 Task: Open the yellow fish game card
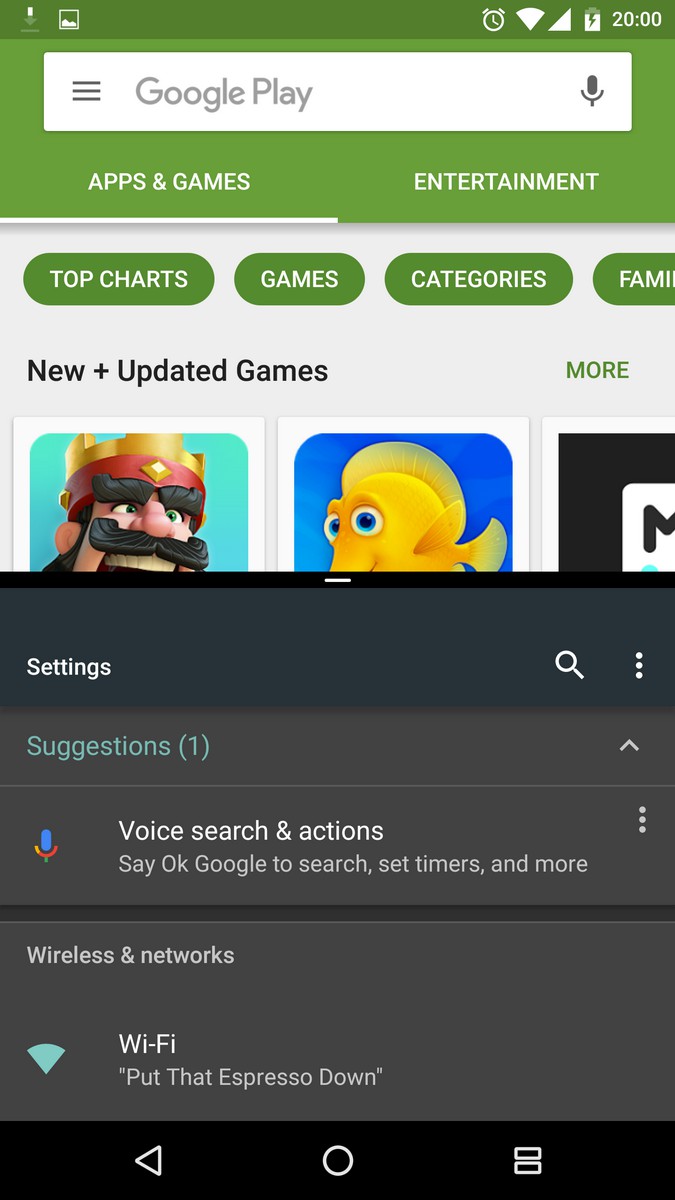(x=403, y=500)
